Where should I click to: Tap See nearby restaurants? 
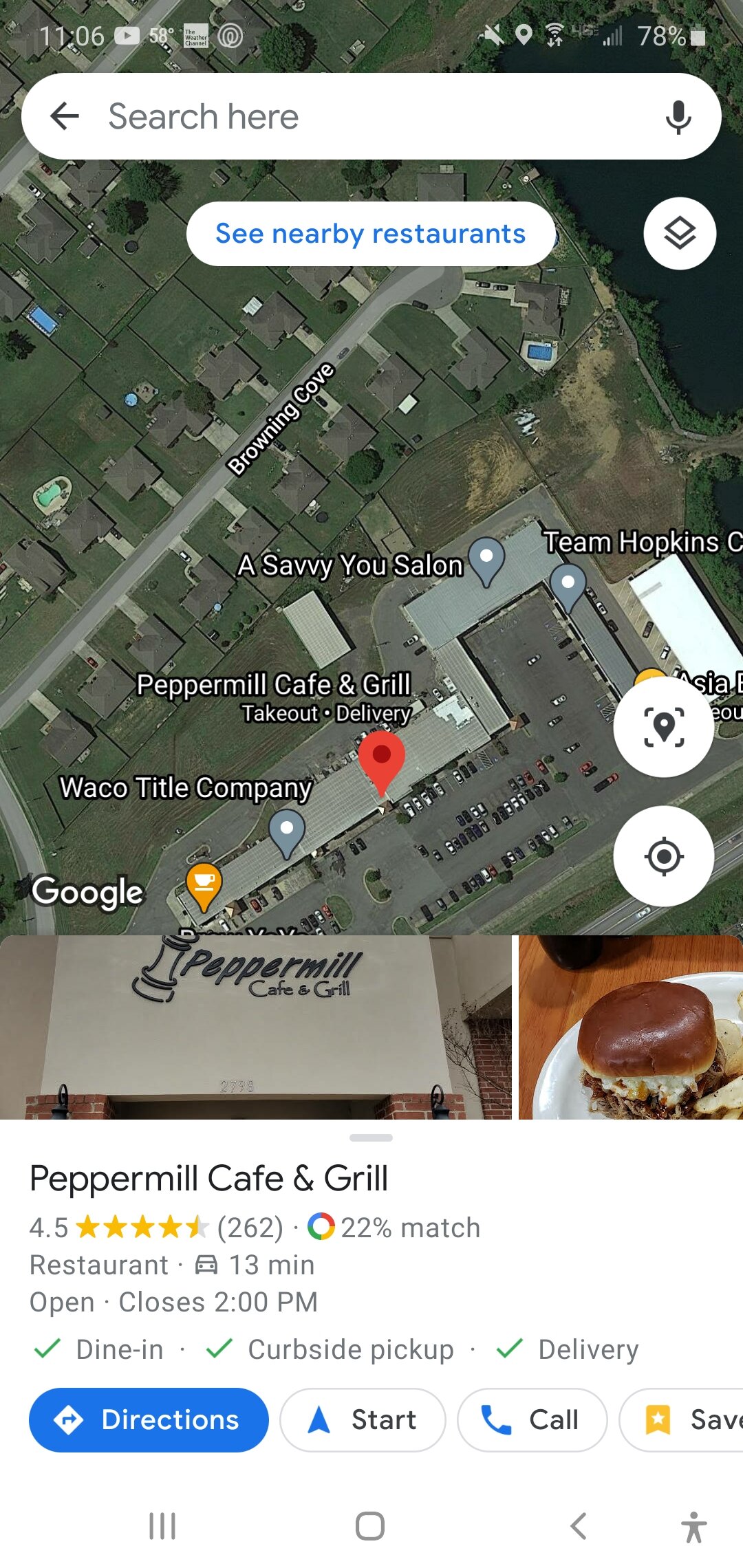click(x=370, y=234)
